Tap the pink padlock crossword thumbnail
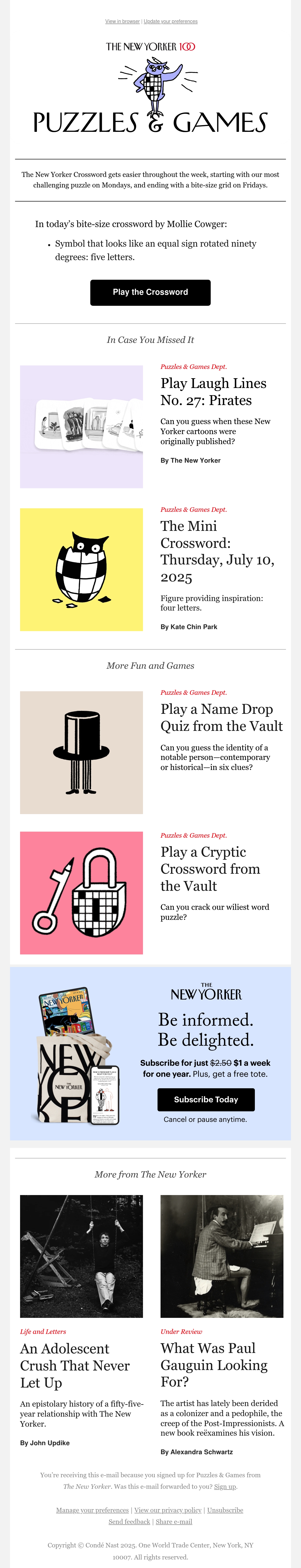The image size is (301, 1568). pos(82,893)
